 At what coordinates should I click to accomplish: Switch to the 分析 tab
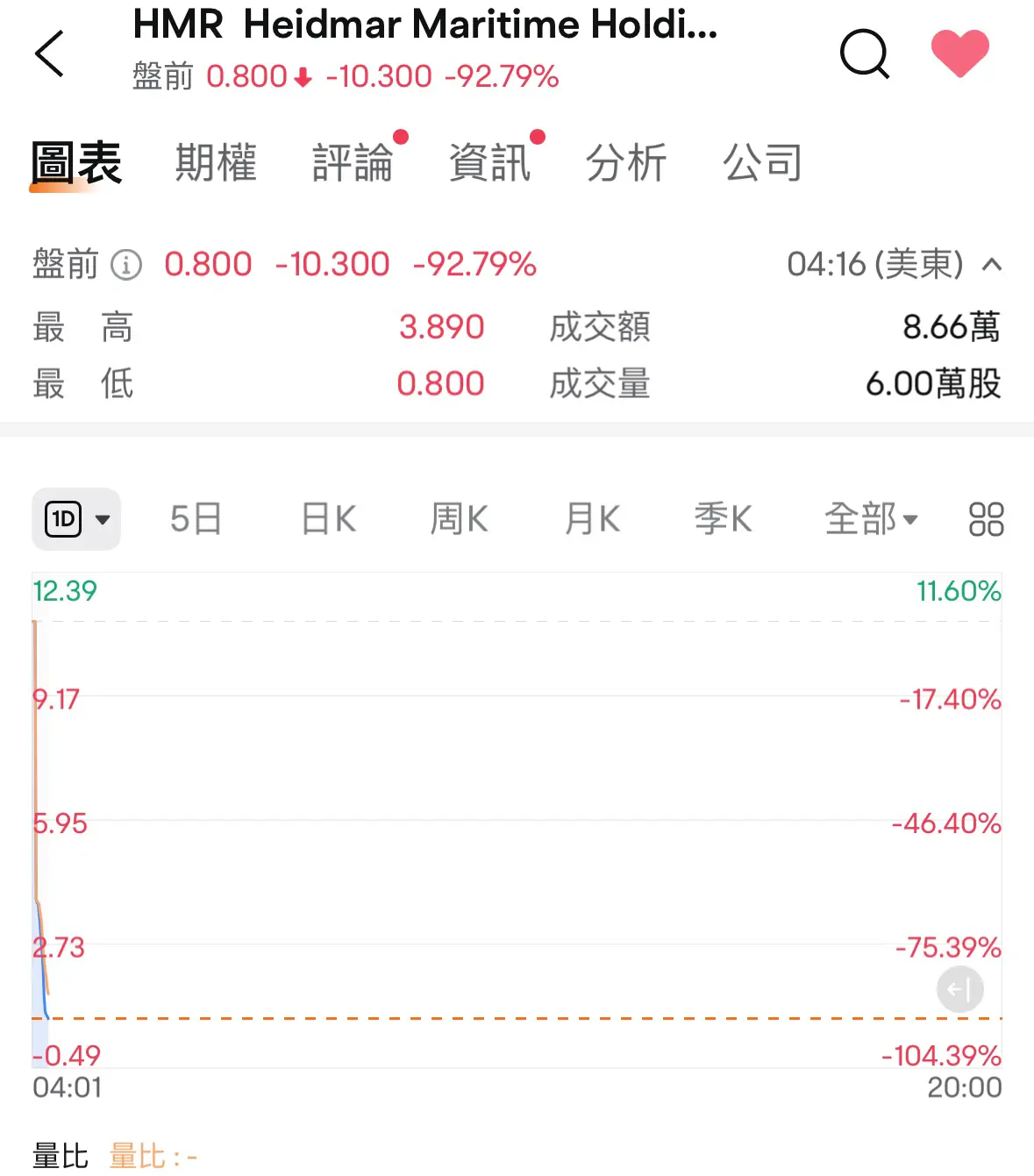pos(626,165)
